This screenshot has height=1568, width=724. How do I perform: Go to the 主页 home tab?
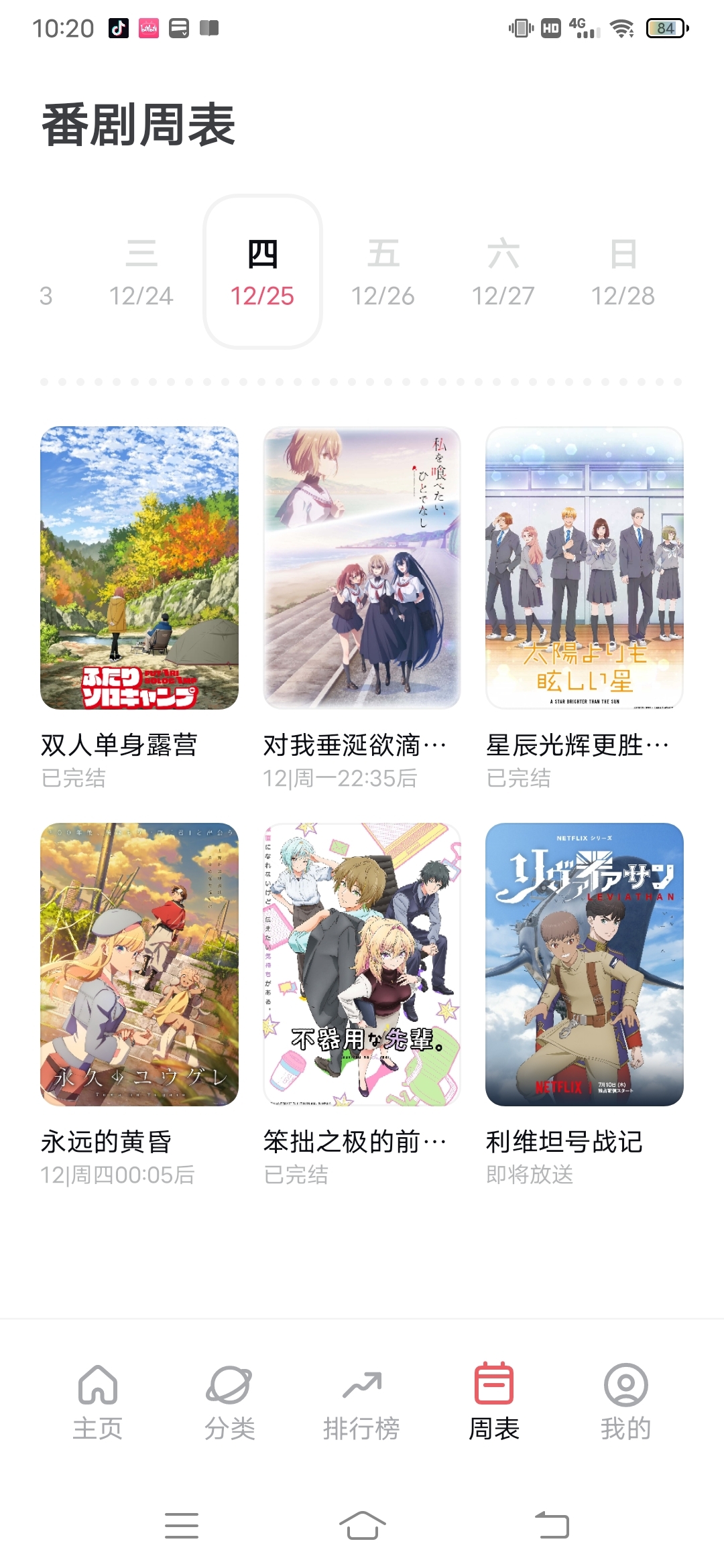[x=98, y=1402]
